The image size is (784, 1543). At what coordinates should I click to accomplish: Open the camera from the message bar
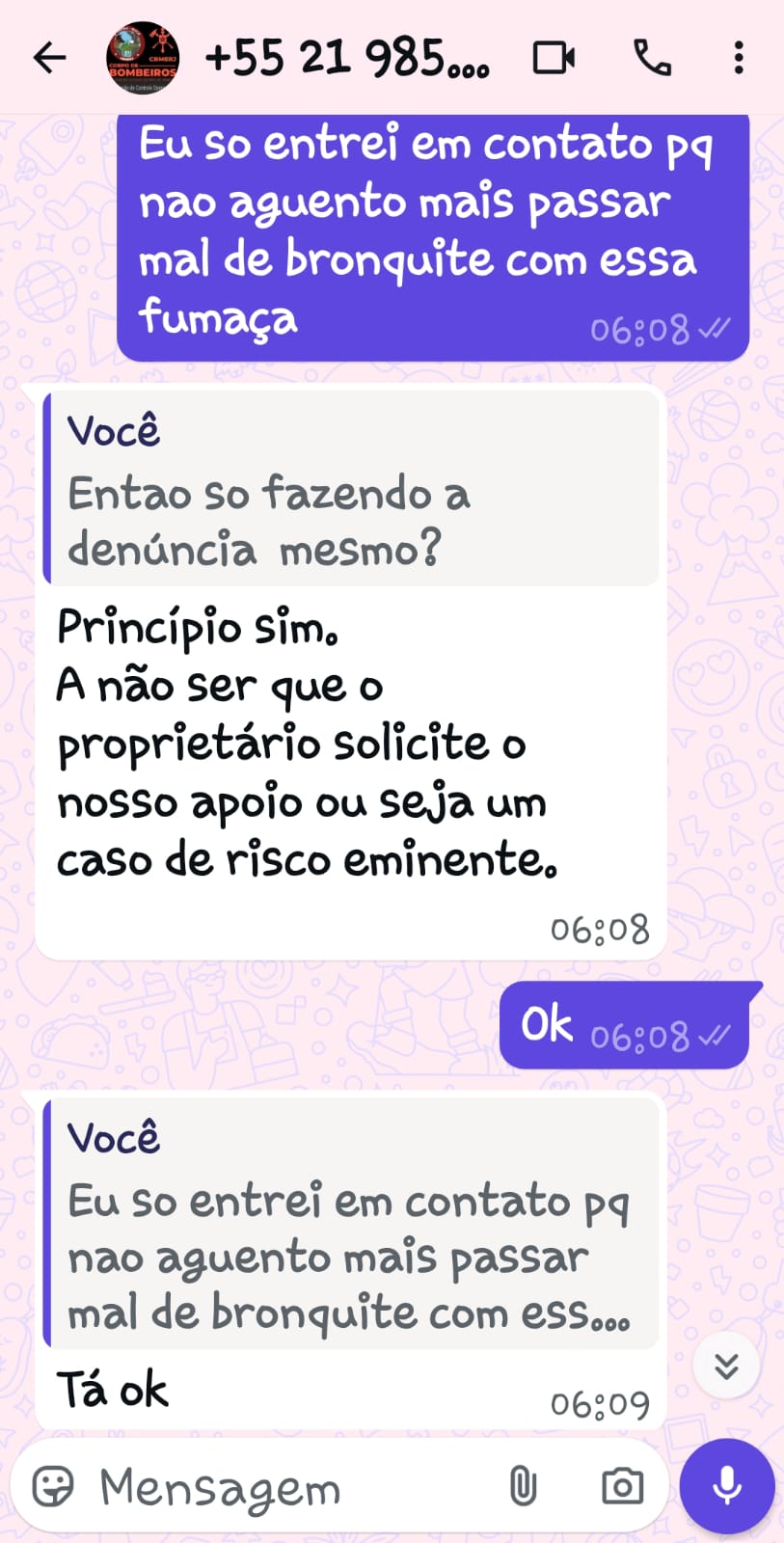click(x=622, y=1486)
